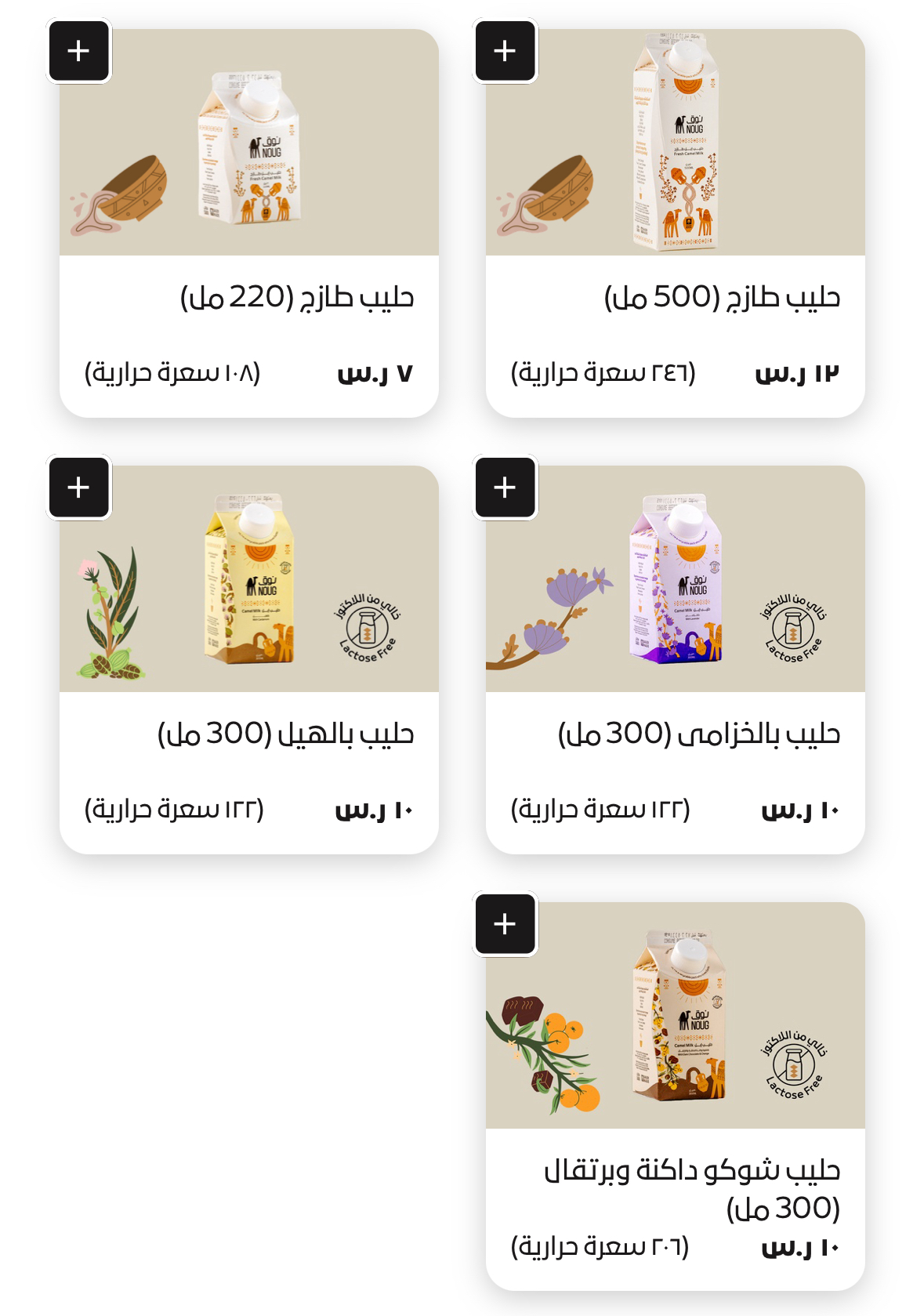Add حليب طازج (220 مل) to cart

point(78,51)
